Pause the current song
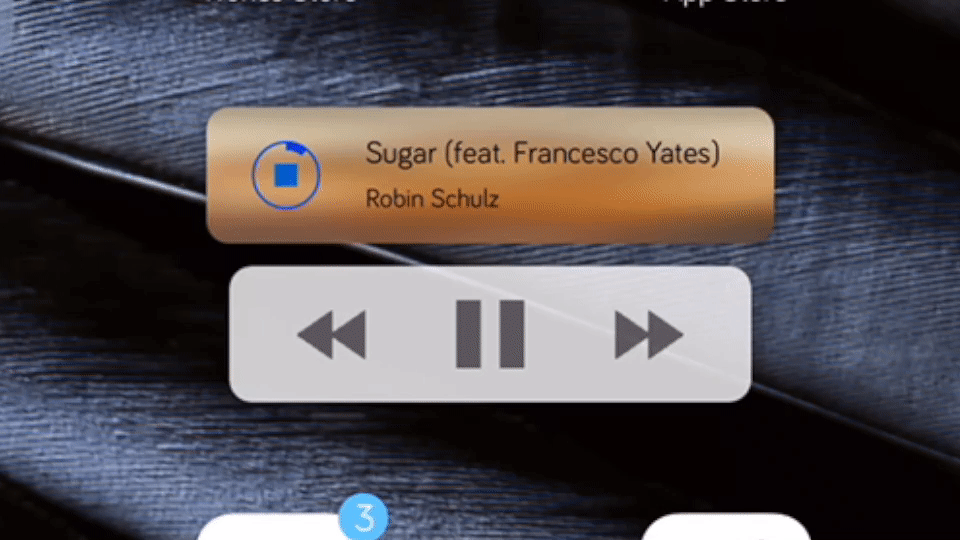 490,334
